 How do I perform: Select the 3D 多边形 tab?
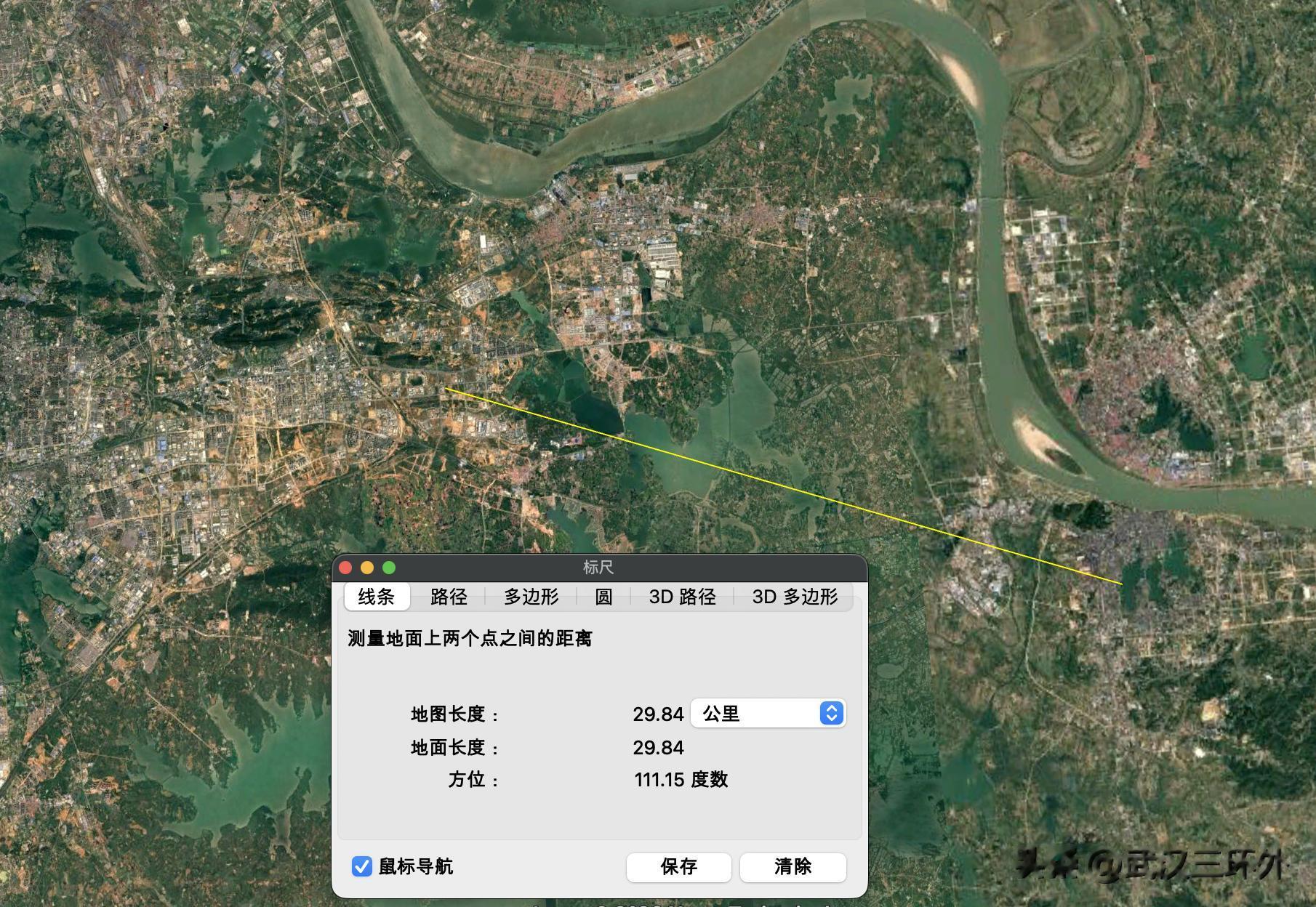[795, 597]
